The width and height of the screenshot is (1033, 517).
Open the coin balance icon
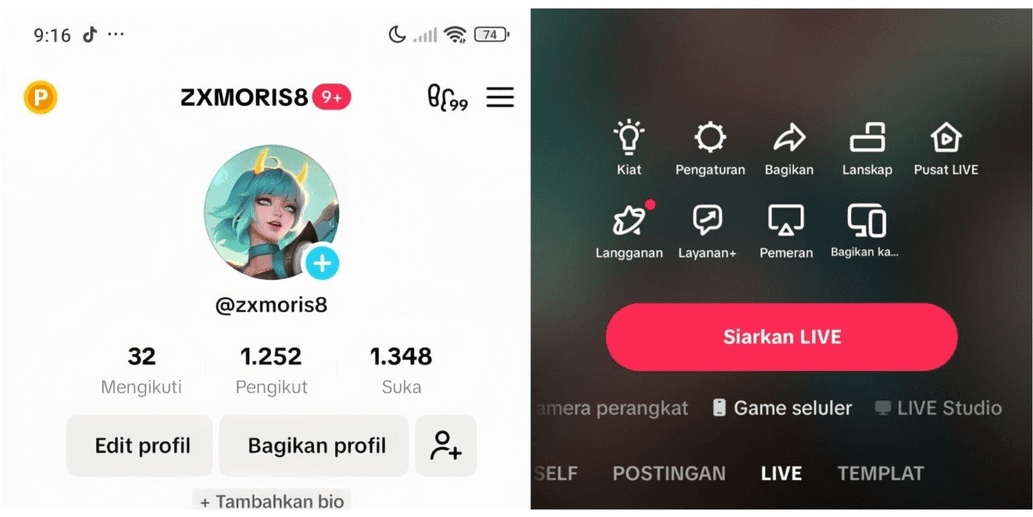(x=41, y=98)
